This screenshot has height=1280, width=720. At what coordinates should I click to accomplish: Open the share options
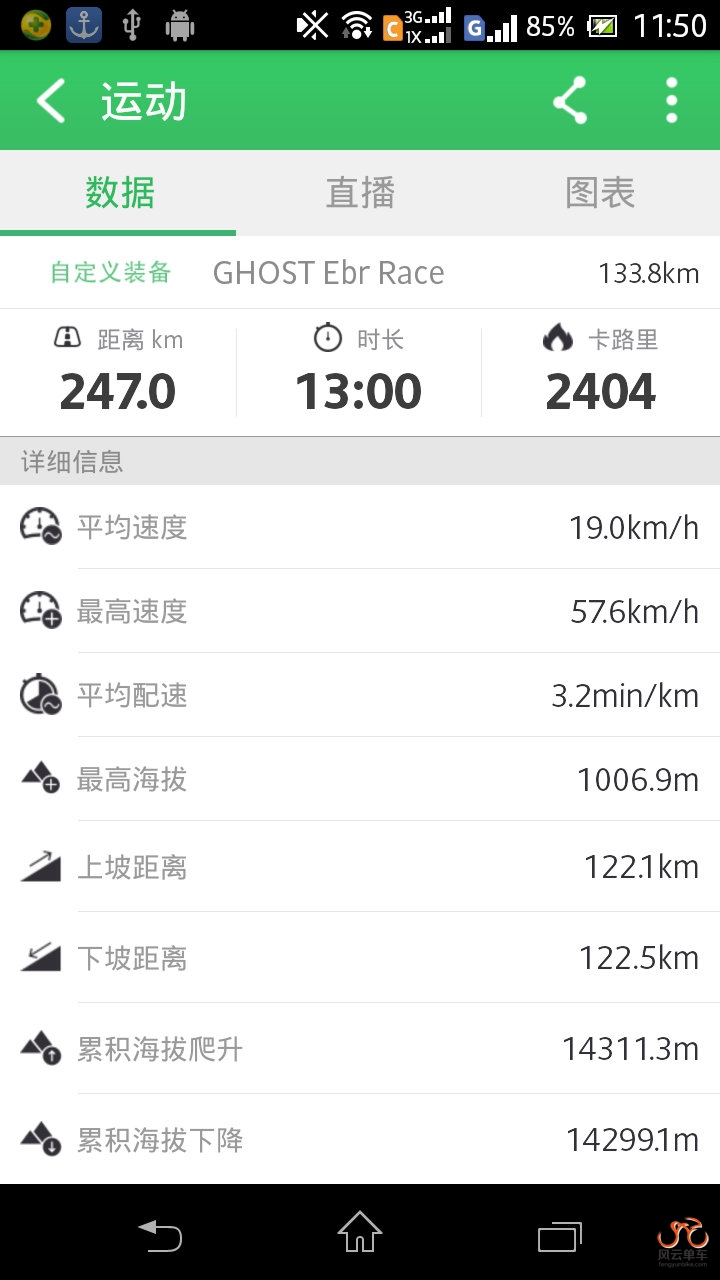[x=570, y=100]
